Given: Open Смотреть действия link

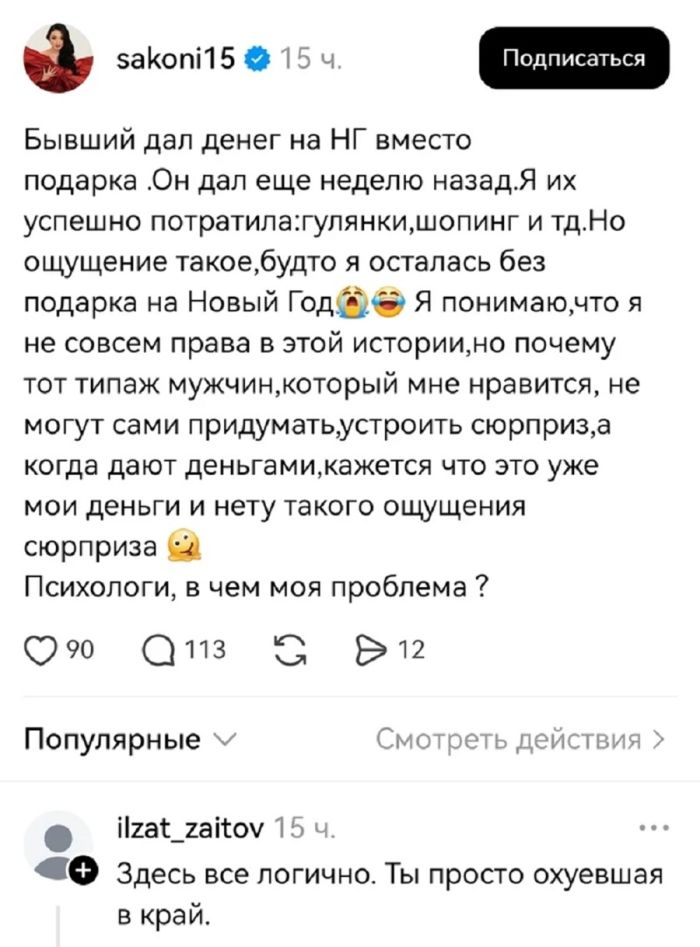Looking at the screenshot, I should [519, 740].
